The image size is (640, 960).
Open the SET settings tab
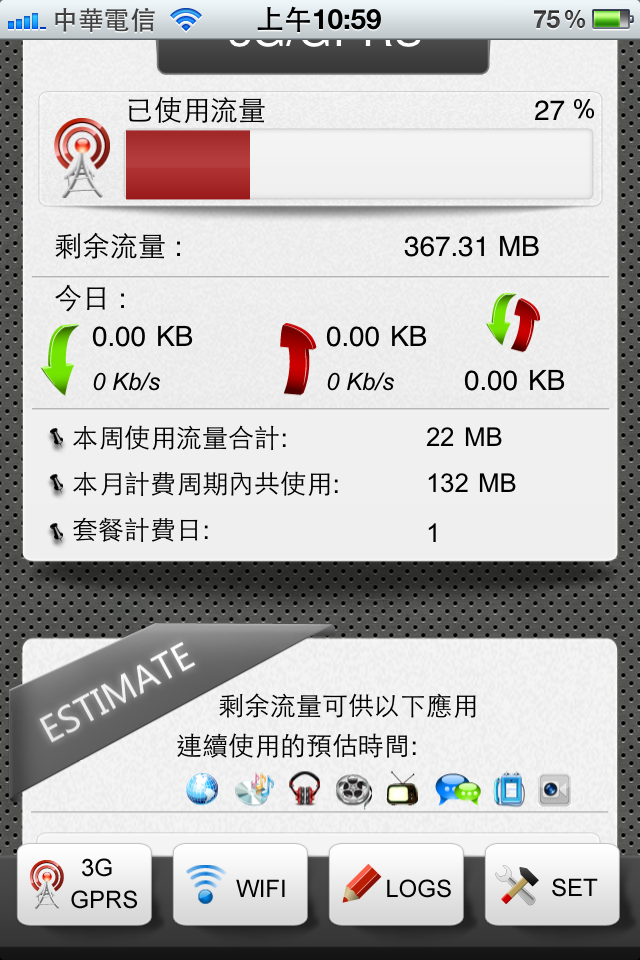pyautogui.click(x=552, y=885)
